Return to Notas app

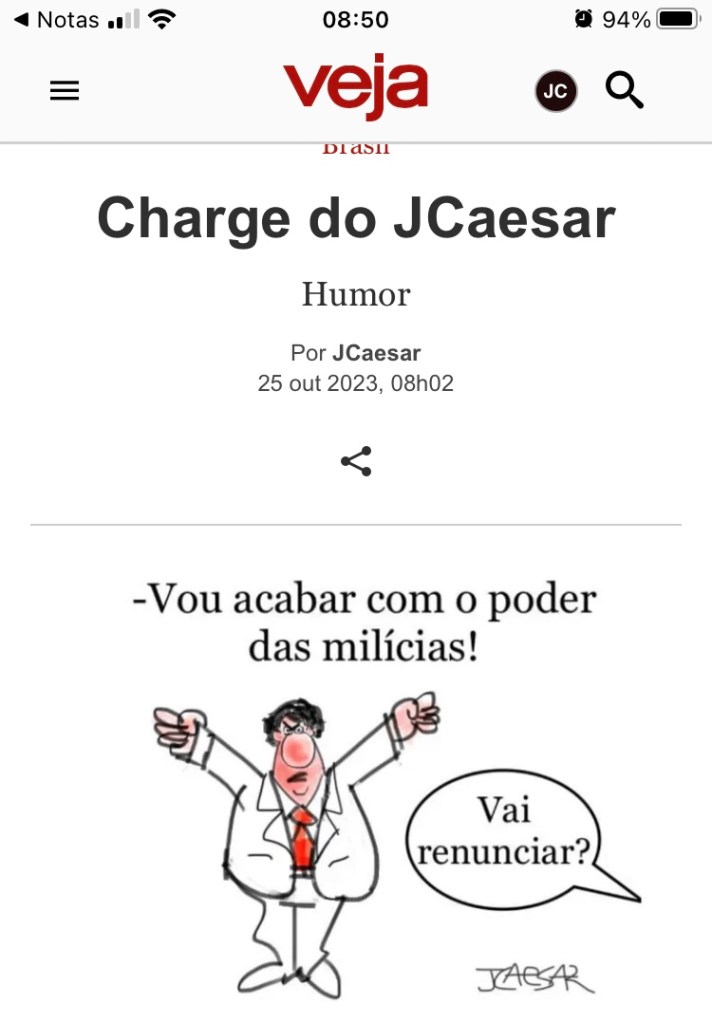(56, 19)
